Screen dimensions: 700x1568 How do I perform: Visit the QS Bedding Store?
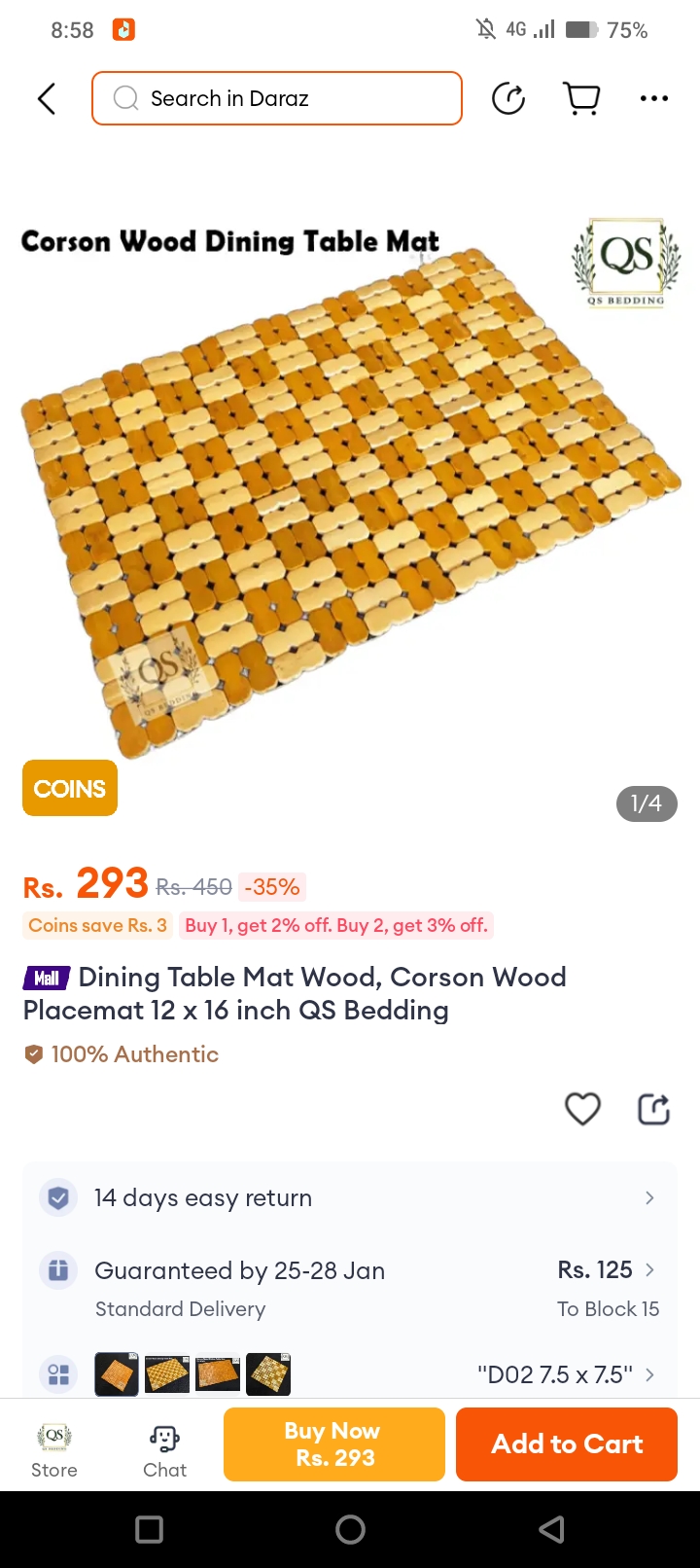(x=54, y=1449)
